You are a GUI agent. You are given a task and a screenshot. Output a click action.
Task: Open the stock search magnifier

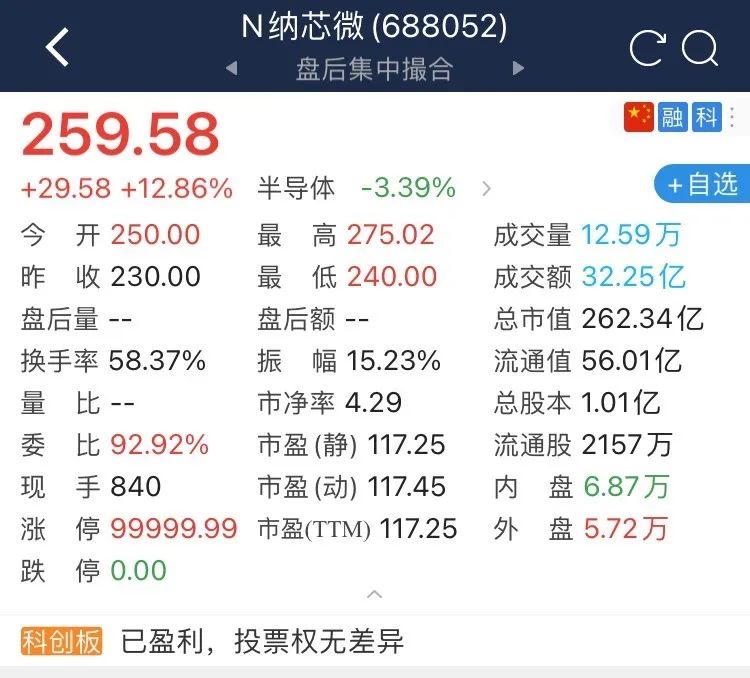pos(700,47)
